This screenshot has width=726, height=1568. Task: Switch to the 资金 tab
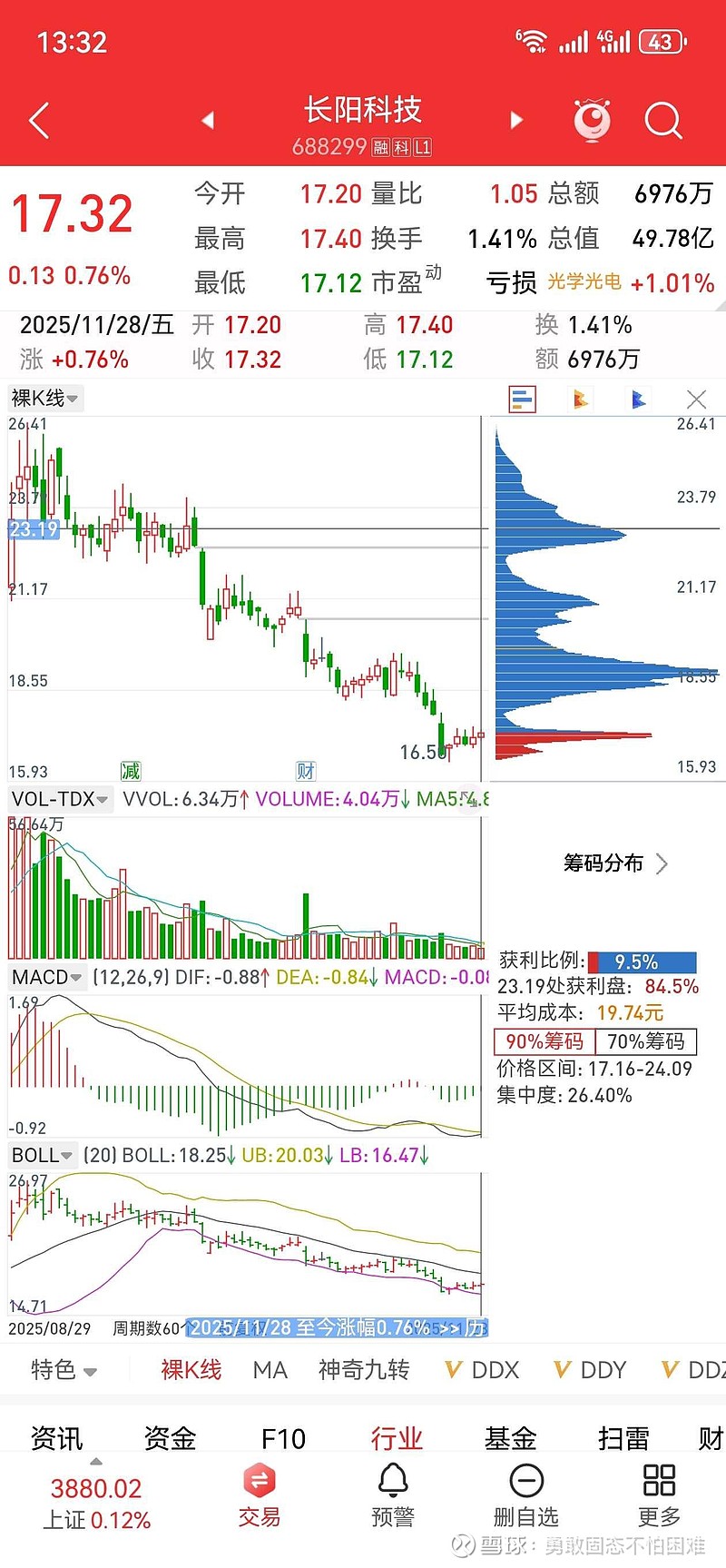pyautogui.click(x=169, y=1438)
